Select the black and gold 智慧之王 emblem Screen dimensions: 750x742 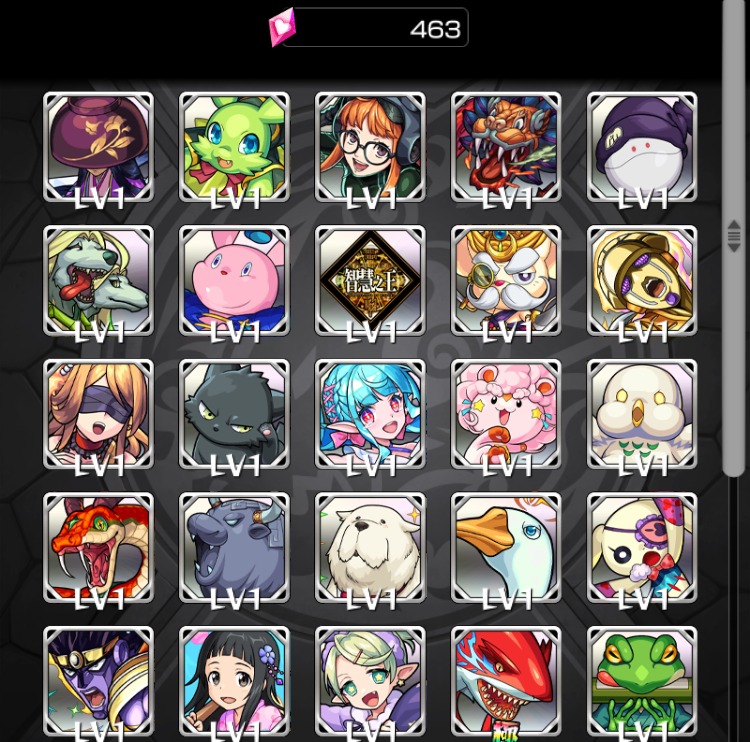coord(370,280)
